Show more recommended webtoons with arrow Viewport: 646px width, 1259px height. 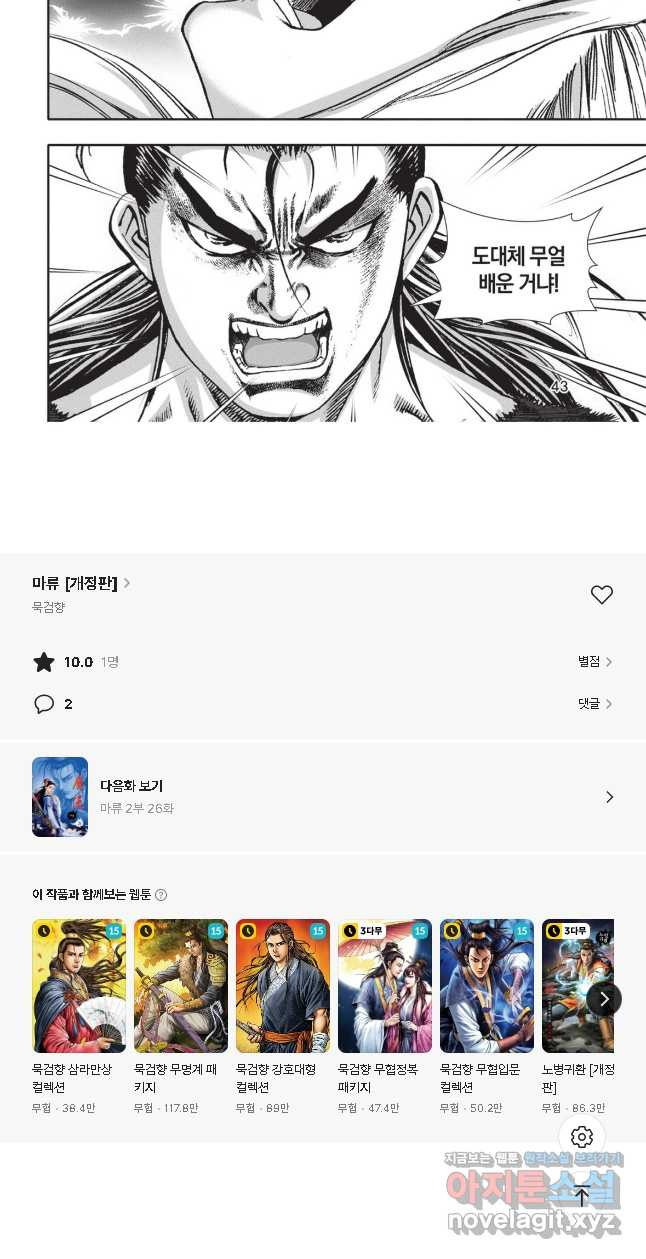(604, 998)
